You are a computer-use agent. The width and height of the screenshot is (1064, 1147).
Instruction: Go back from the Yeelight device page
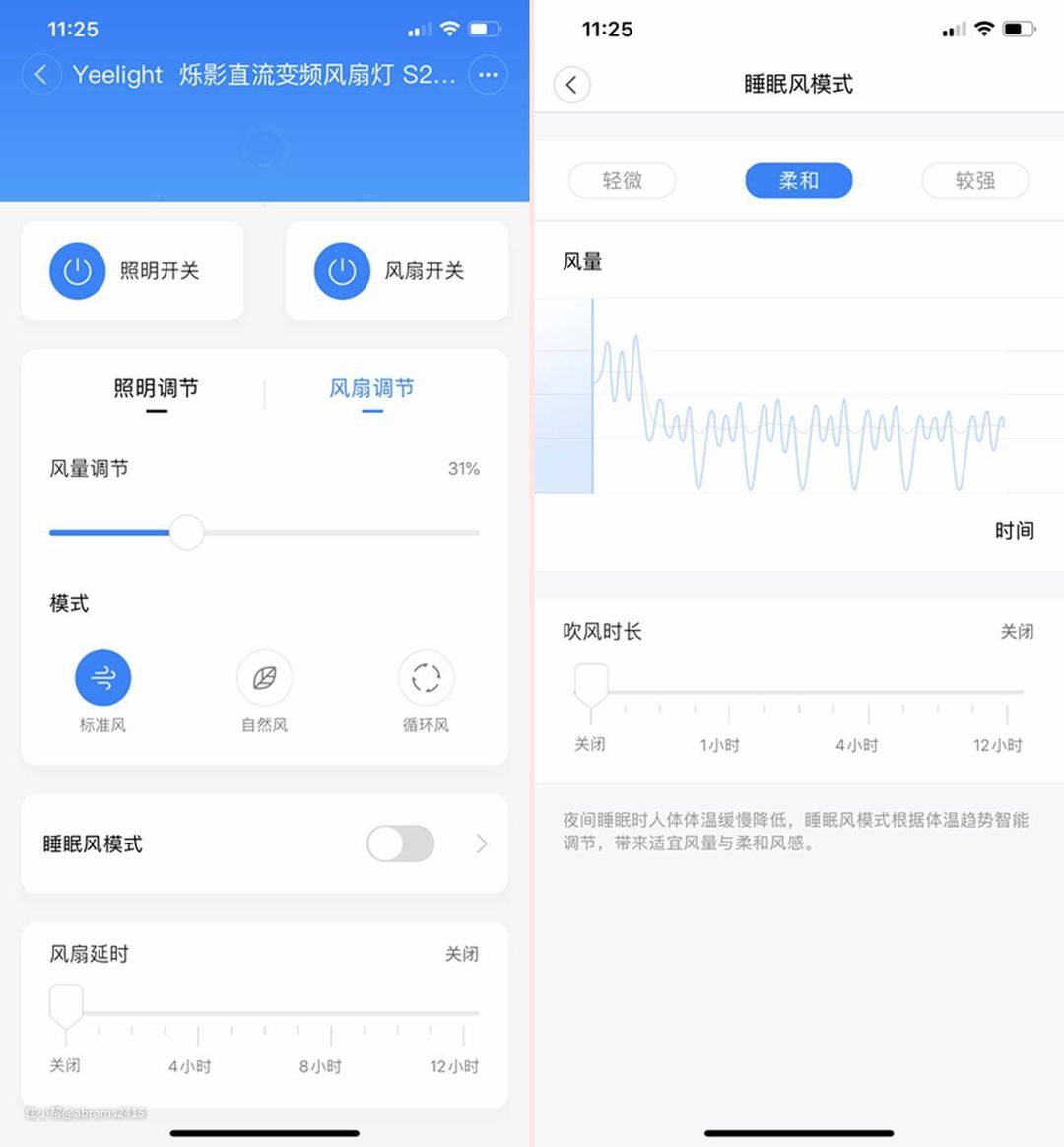click(41, 75)
